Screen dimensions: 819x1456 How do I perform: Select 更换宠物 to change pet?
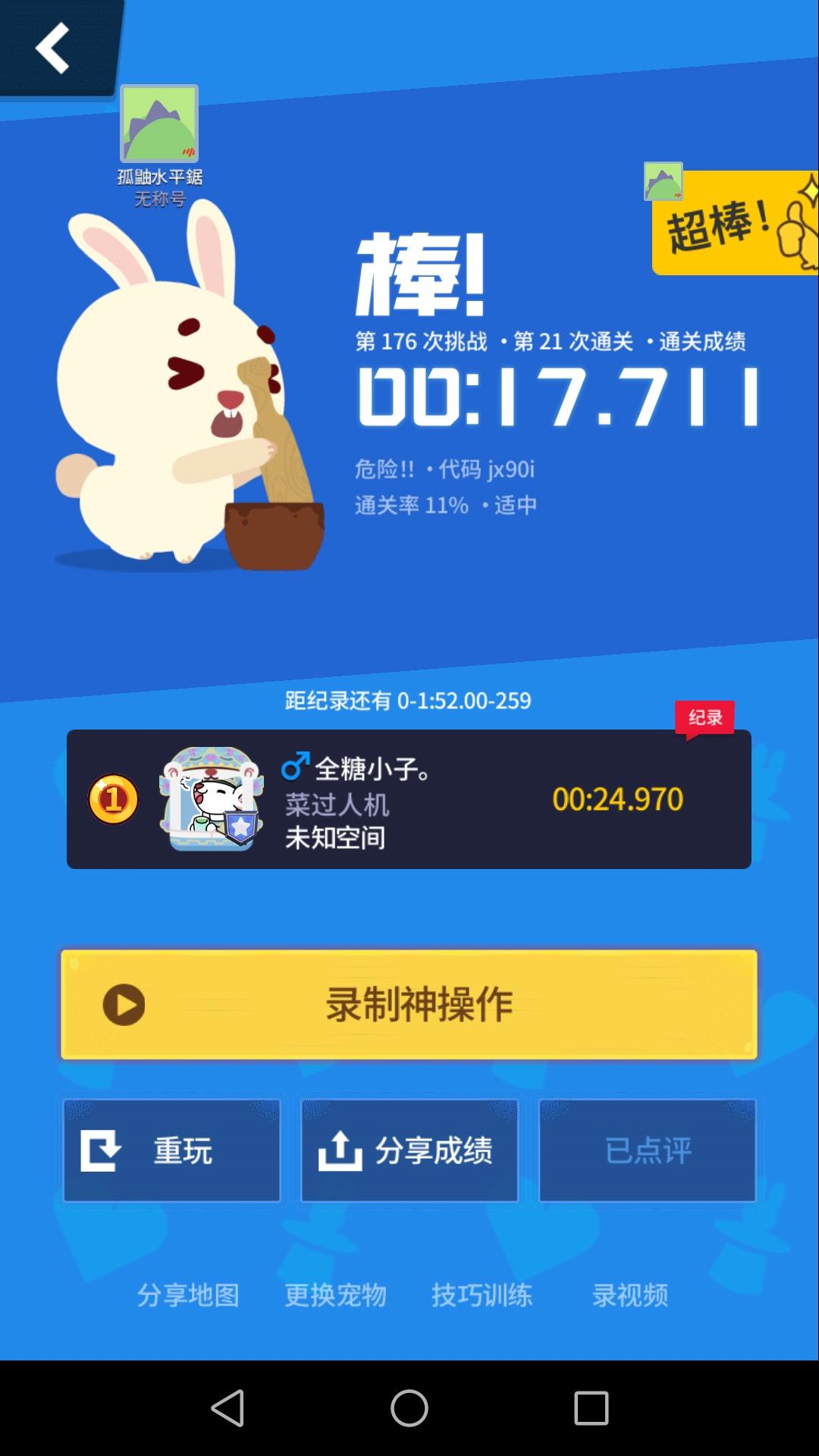pos(336,1295)
